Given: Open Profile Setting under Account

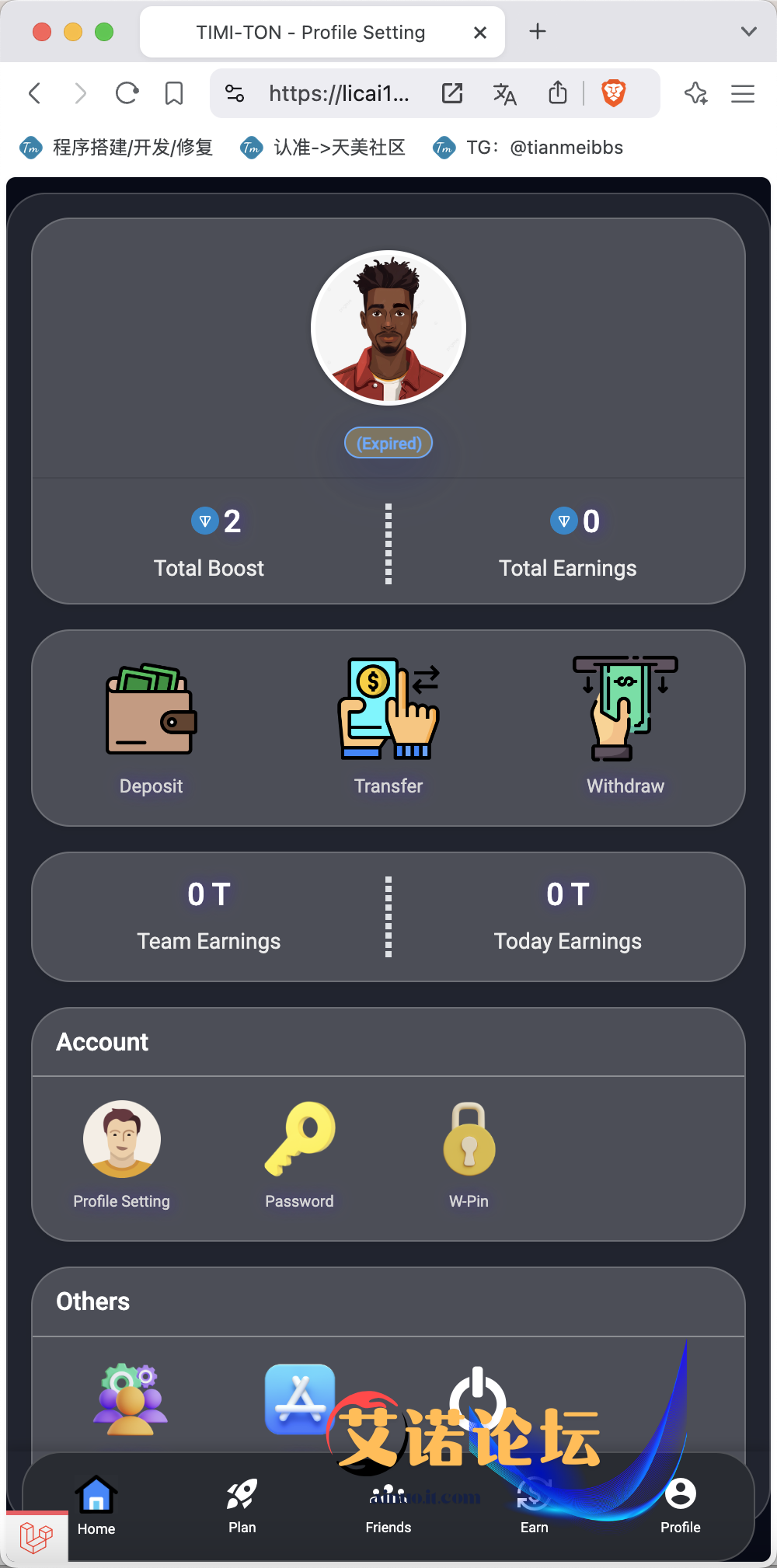Looking at the screenshot, I should (x=122, y=1155).
